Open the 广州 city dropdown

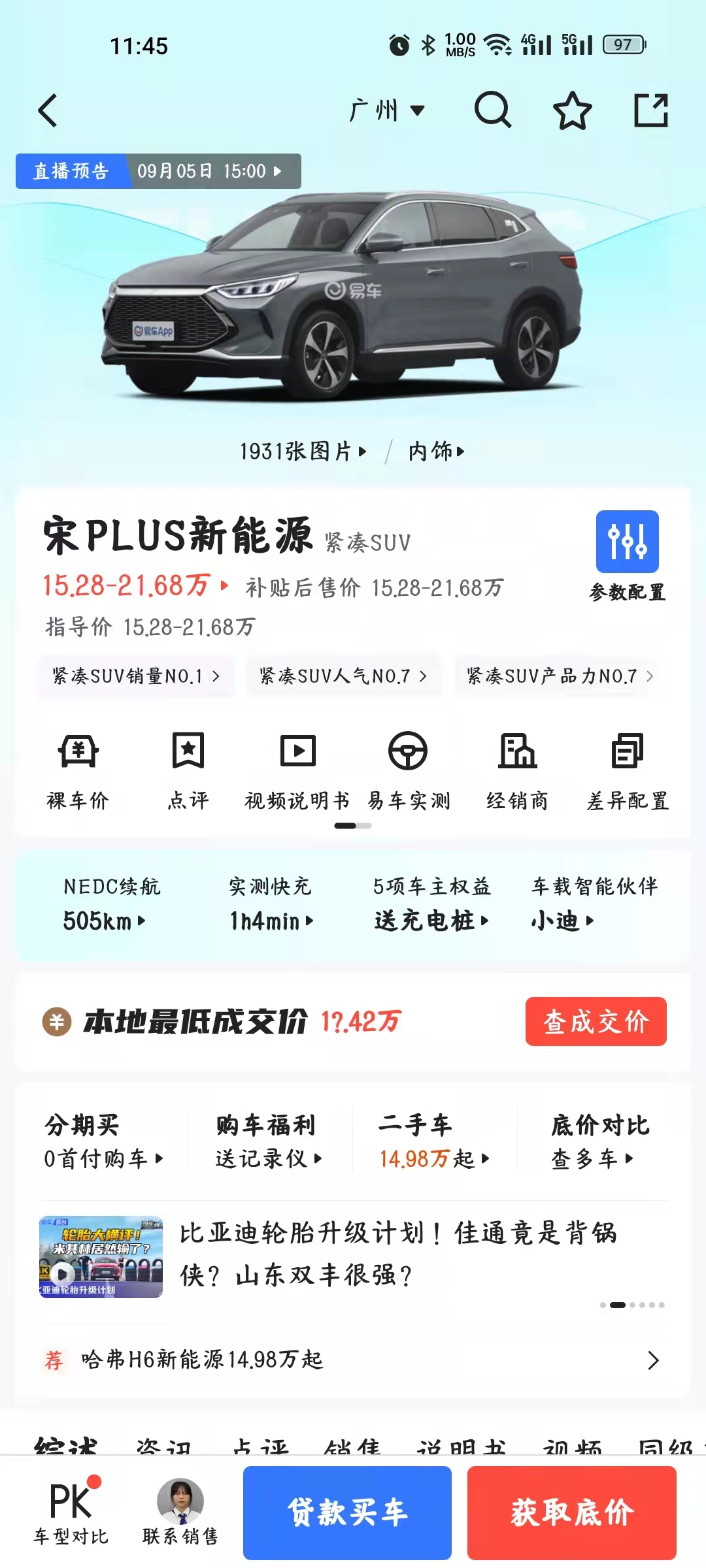[387, 110]
